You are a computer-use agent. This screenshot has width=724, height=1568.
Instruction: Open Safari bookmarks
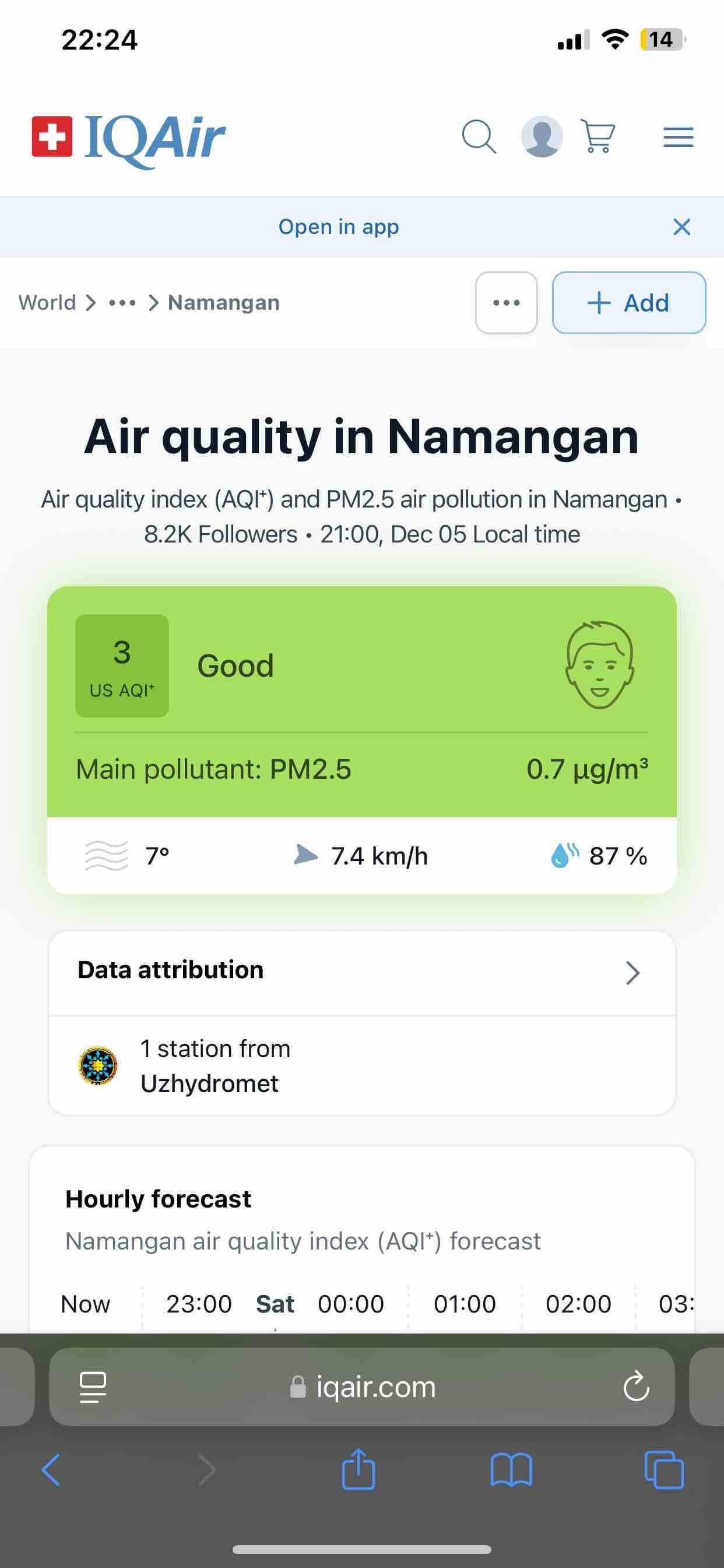511,1470
